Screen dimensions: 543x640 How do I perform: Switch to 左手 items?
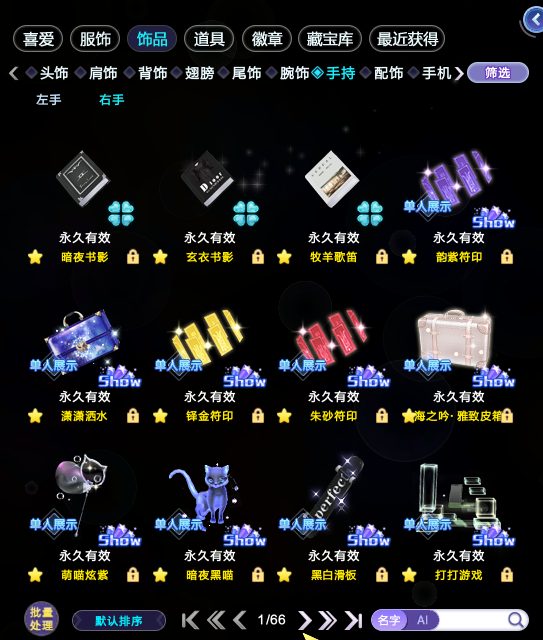[49, 99]
